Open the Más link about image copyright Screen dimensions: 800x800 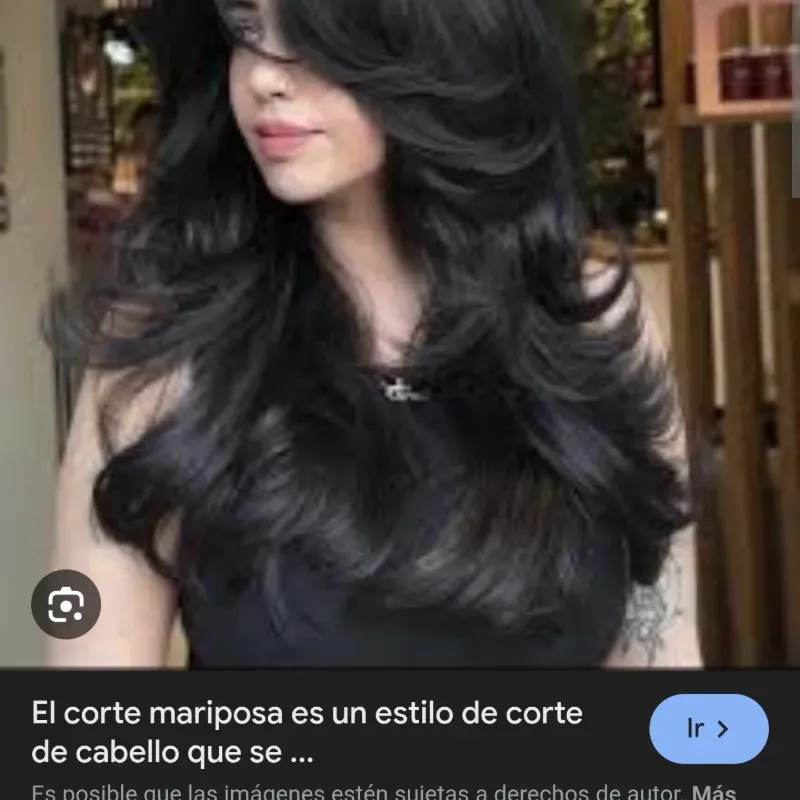714,793
